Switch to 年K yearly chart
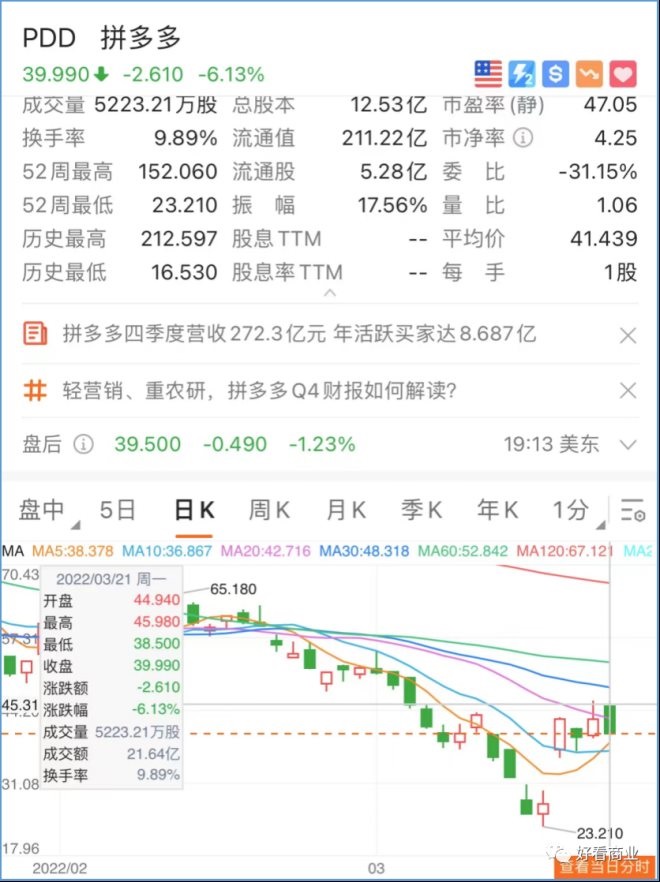This screenshot has width=660, height=882. pyautogui.click(x=497, y=510)
